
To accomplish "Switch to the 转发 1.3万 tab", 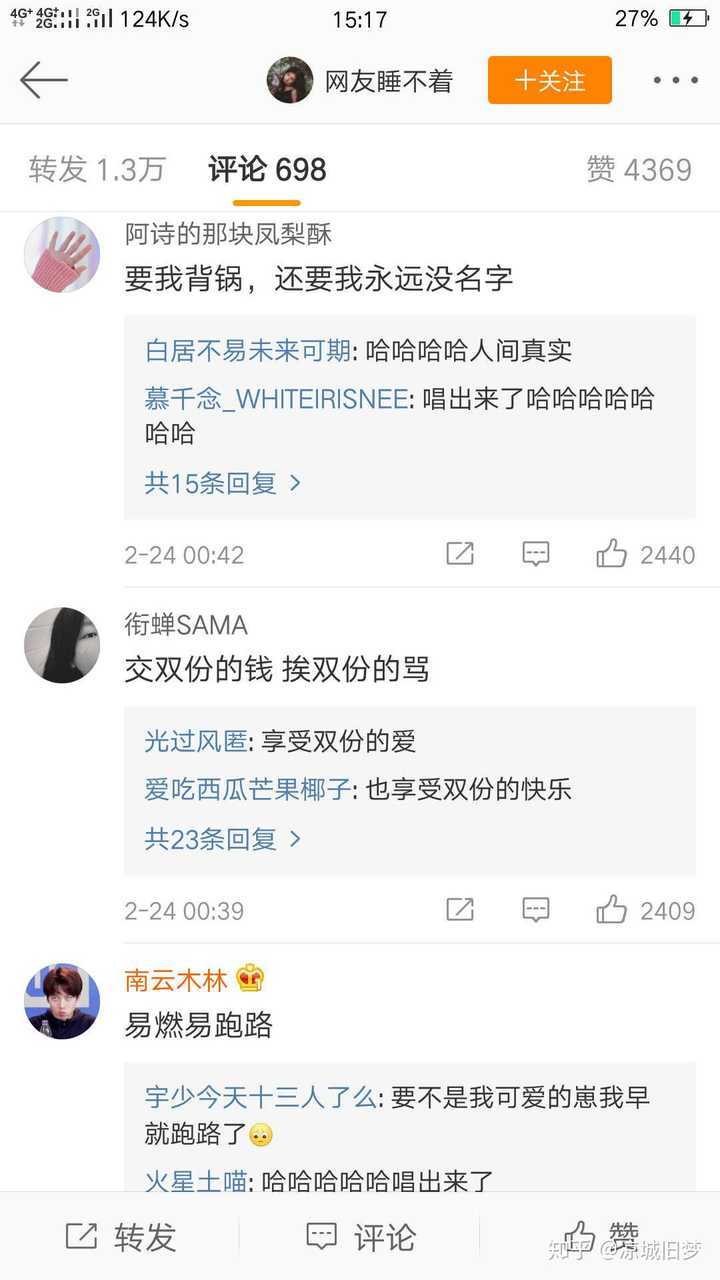I will tap(97, 169).
